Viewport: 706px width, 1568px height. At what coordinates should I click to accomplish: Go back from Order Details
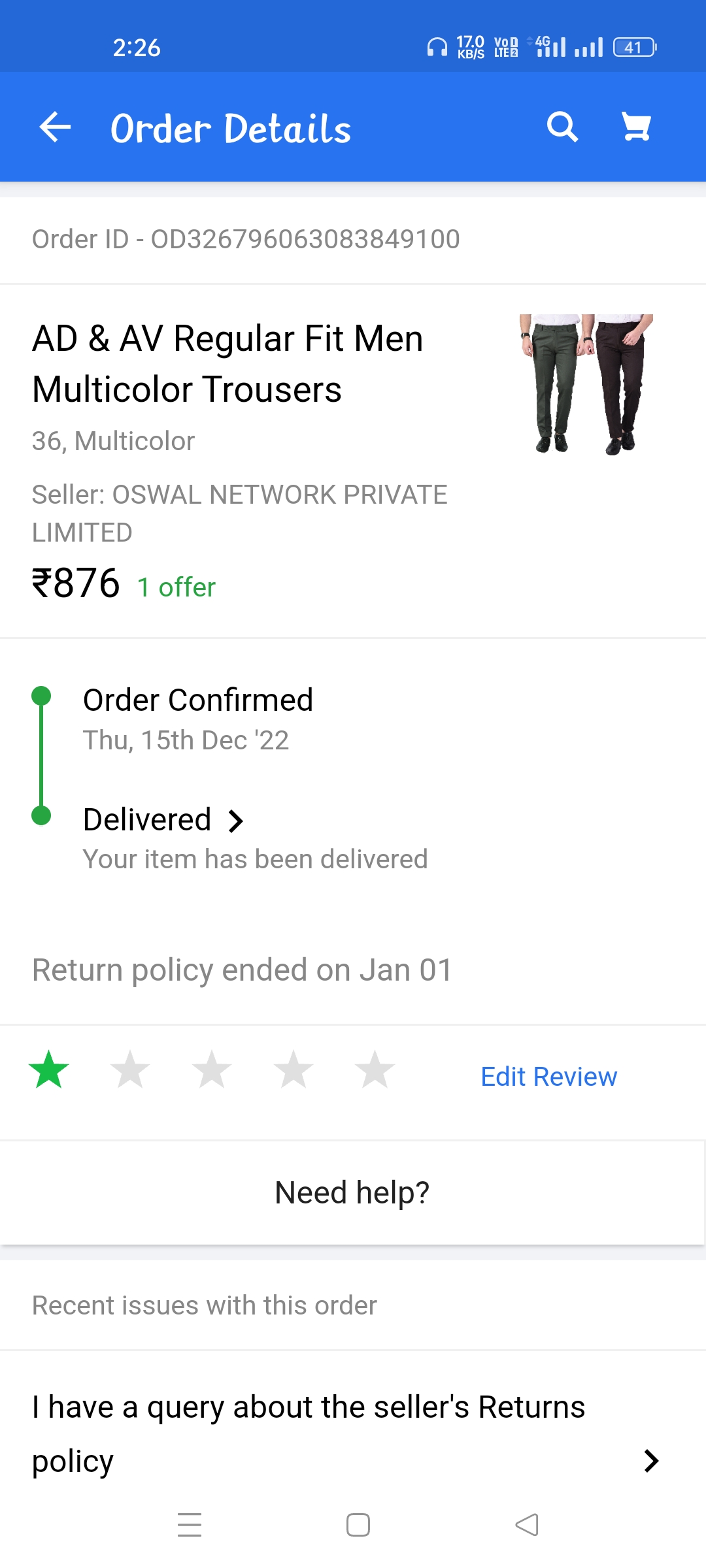click(x=55, y=127)
